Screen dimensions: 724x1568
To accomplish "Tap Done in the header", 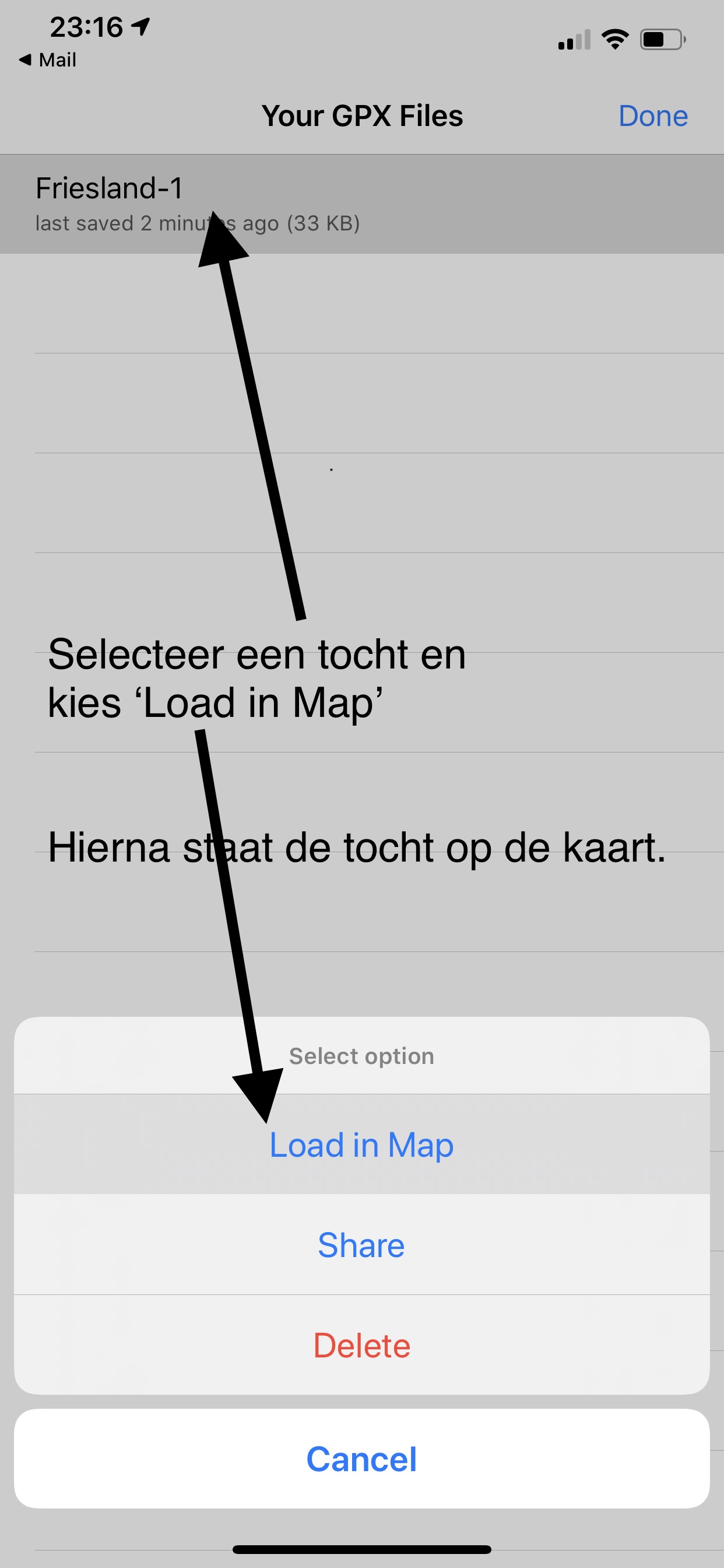I will point(652,116).
